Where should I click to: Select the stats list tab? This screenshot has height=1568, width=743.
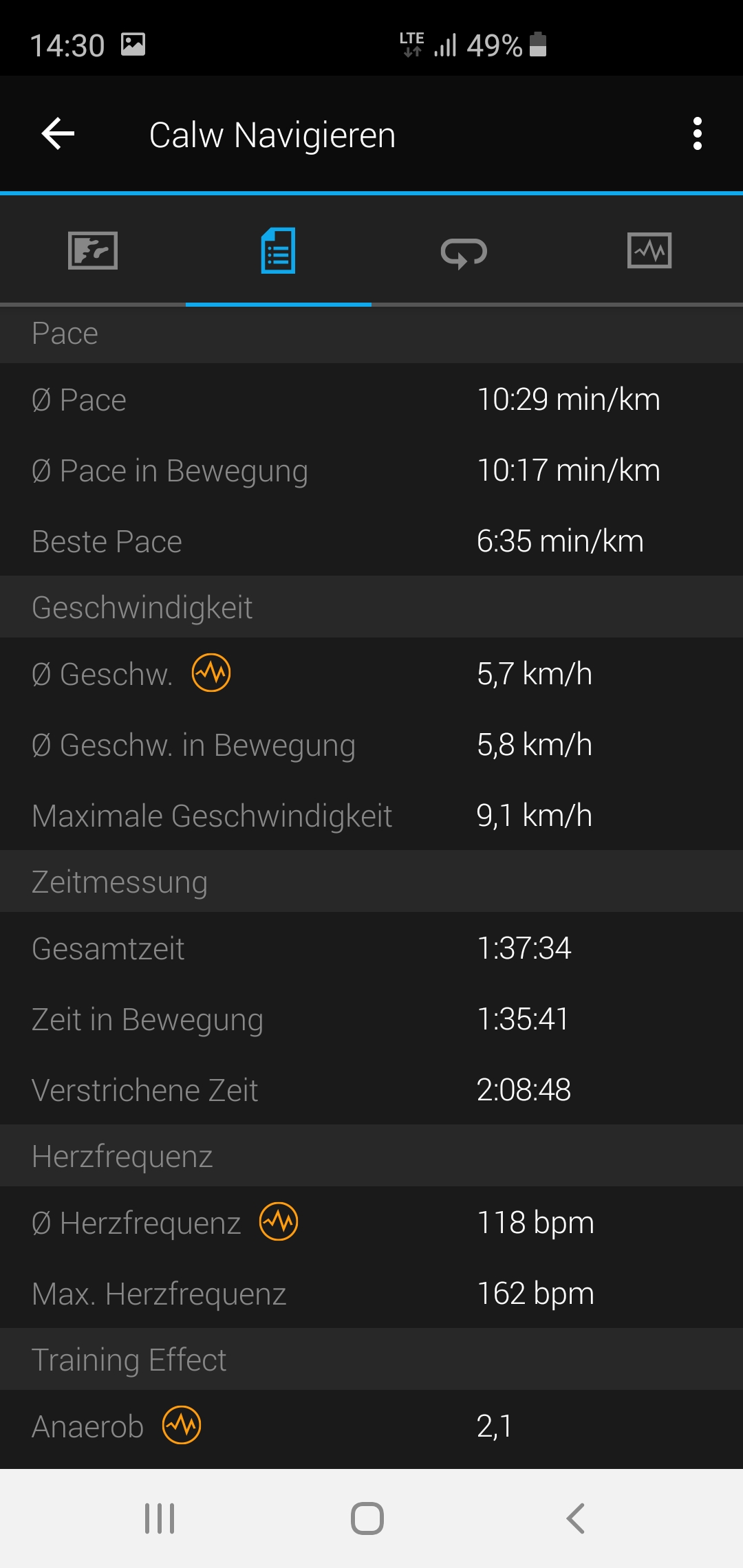click(279, 250)
